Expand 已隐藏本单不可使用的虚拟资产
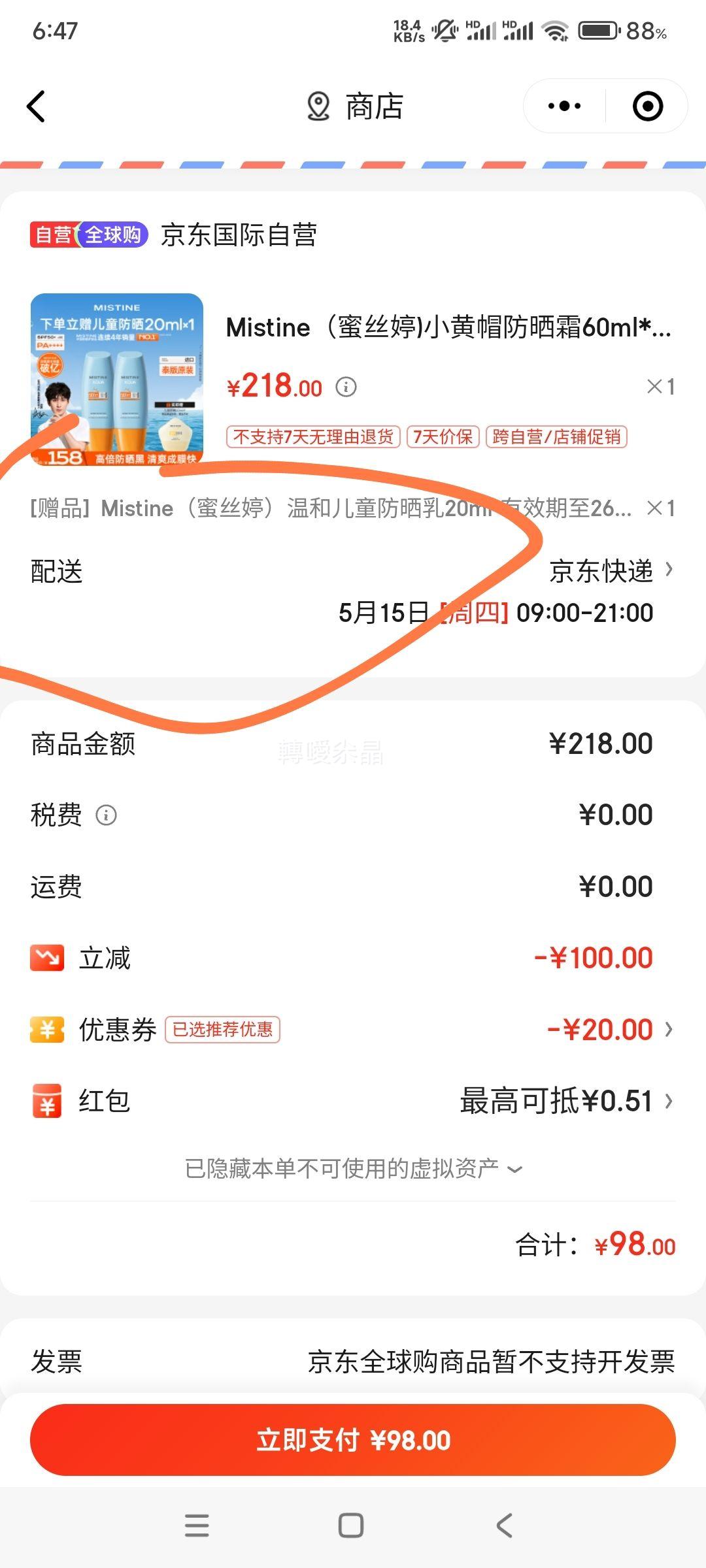The image size is (706, 1568). coord(354,1168)
